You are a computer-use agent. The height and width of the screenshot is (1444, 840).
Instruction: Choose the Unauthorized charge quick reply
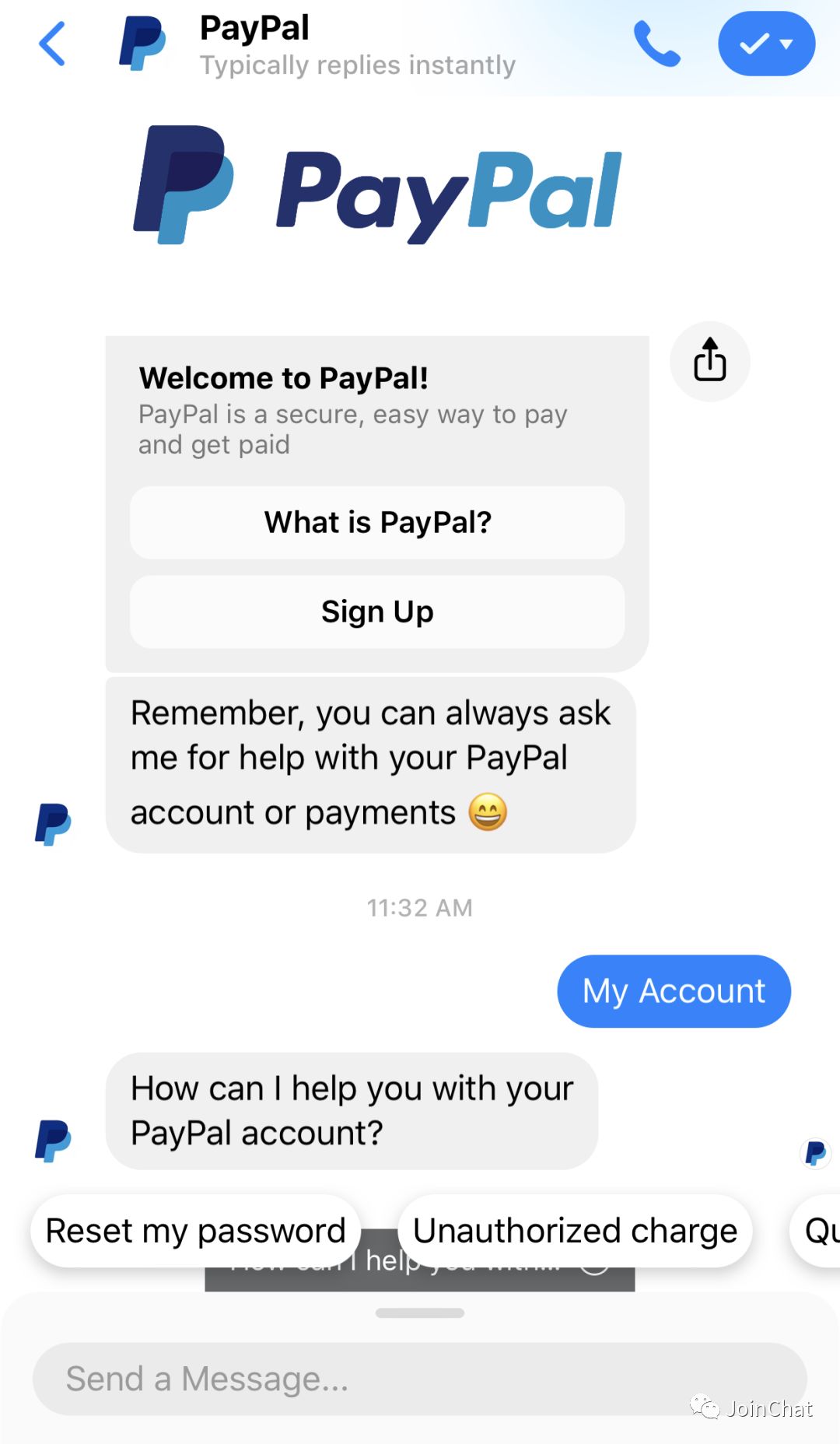[x=575, y=1231]
